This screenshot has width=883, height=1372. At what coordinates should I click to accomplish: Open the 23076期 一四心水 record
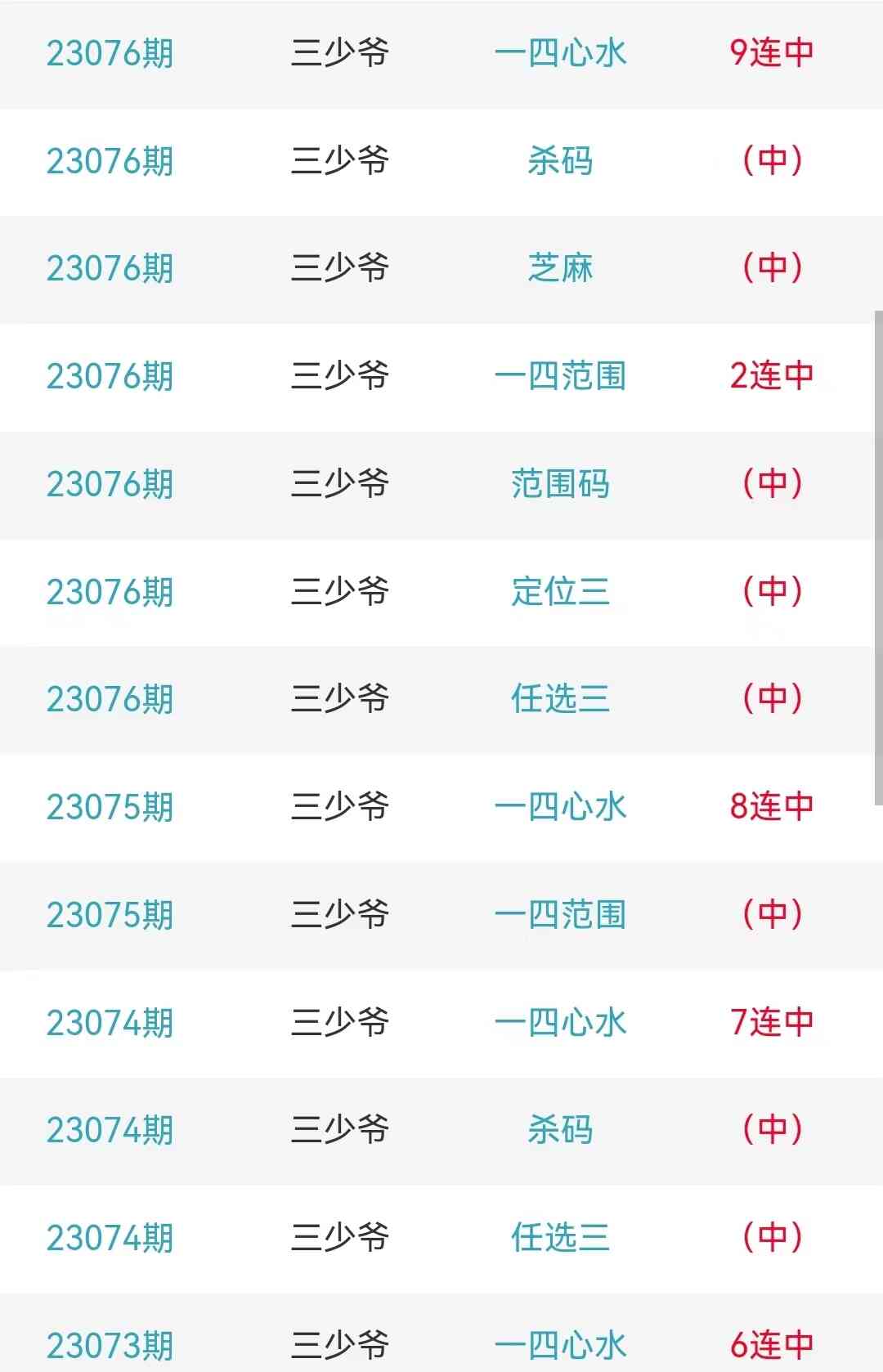(560, 53)
